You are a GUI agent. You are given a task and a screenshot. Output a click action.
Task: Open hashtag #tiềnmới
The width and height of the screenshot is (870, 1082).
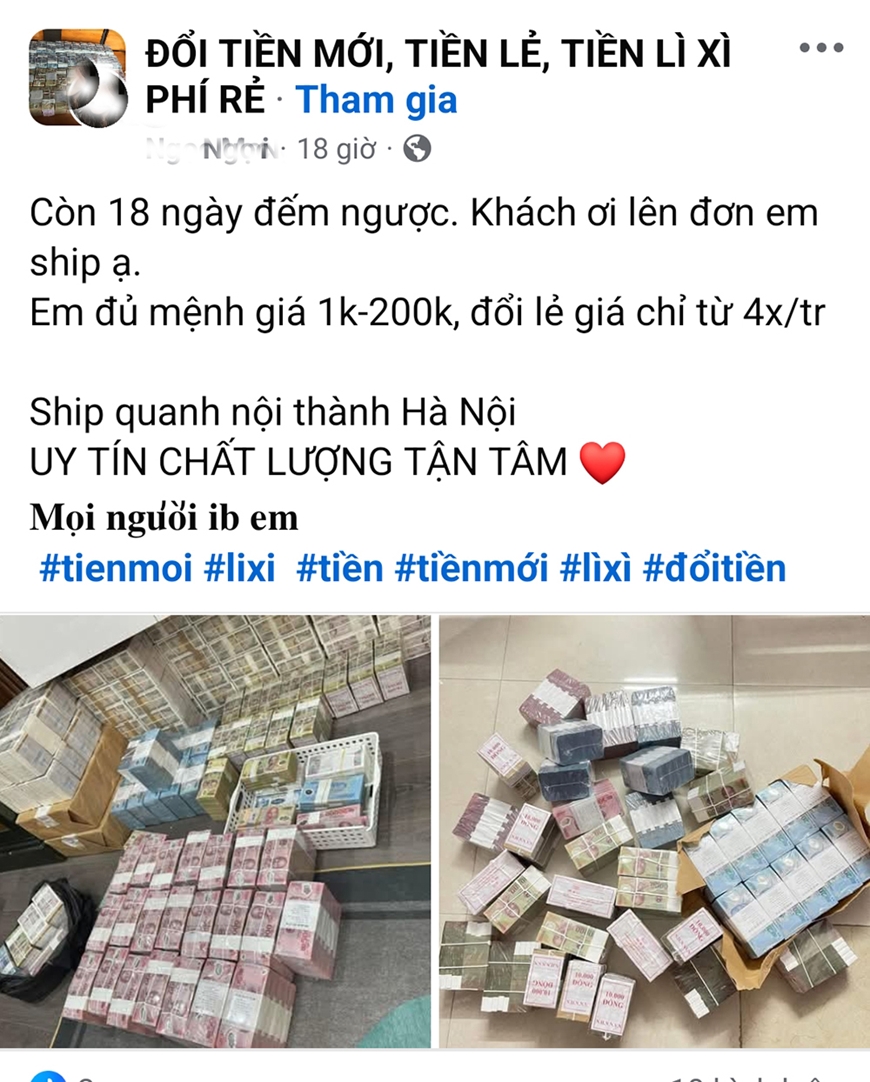click(472, 568)
